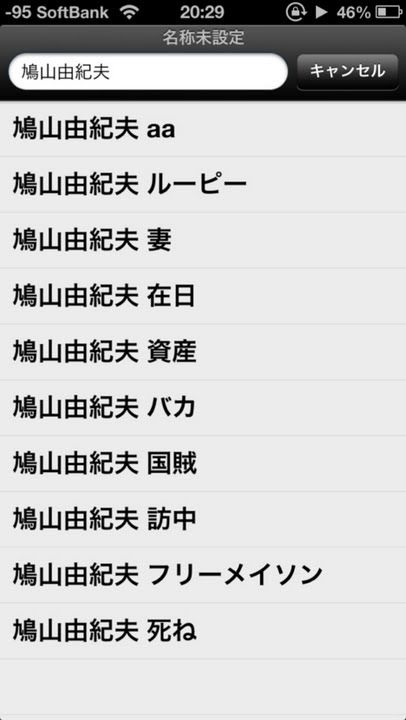This screenshot has width=406, height=720.
Task: Open the suggestion 鳩山由紀夫 国賊
Action: tap(203, 464)
